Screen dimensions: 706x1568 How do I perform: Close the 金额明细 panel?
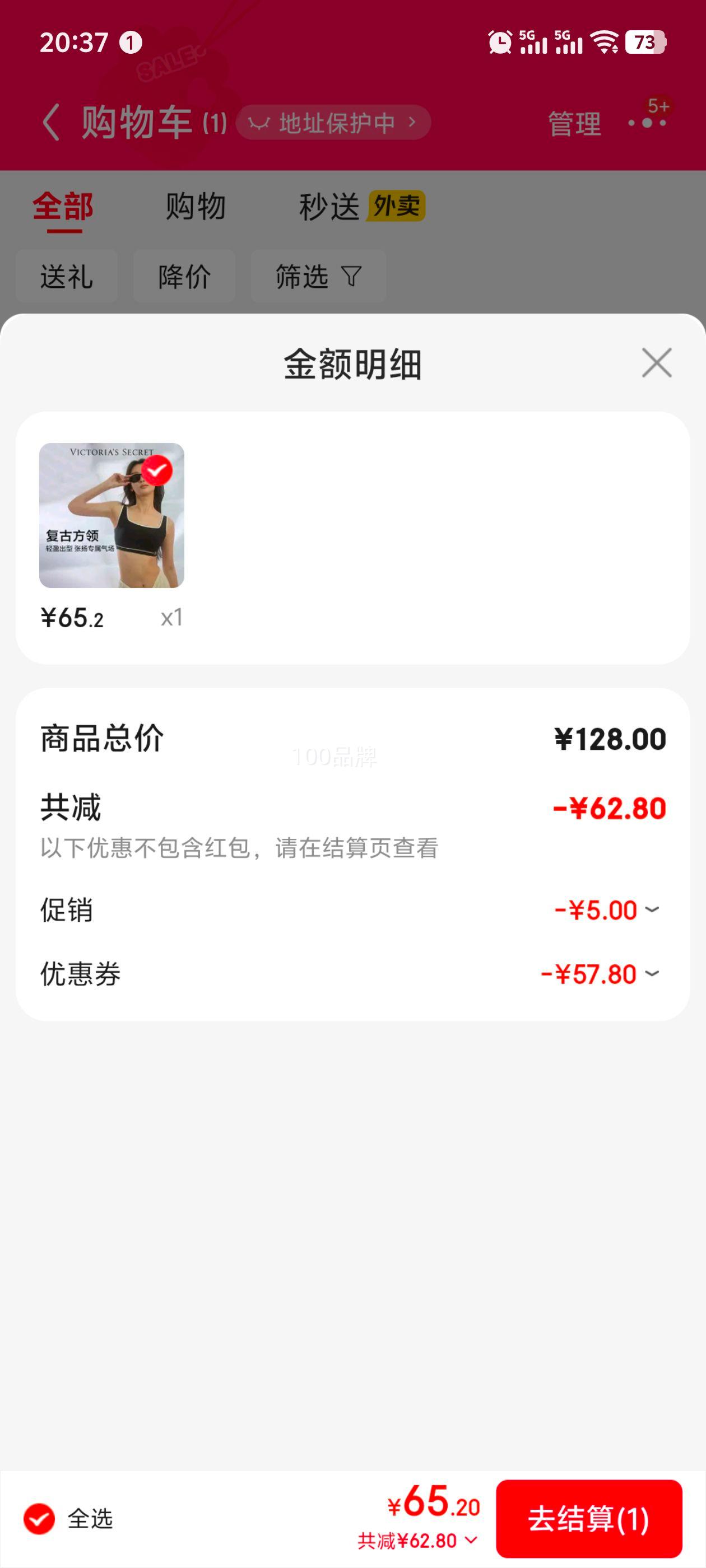[x=656, y=363]
